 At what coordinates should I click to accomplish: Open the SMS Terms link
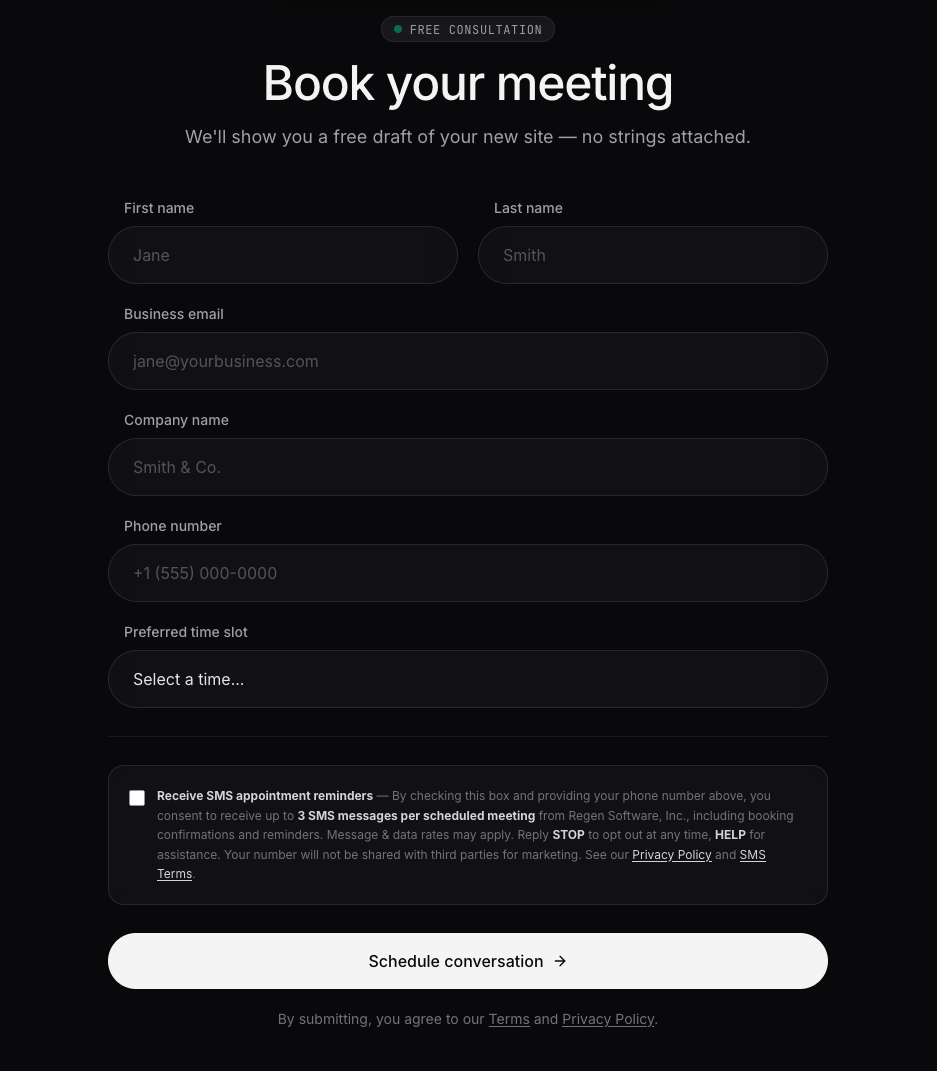752,855
